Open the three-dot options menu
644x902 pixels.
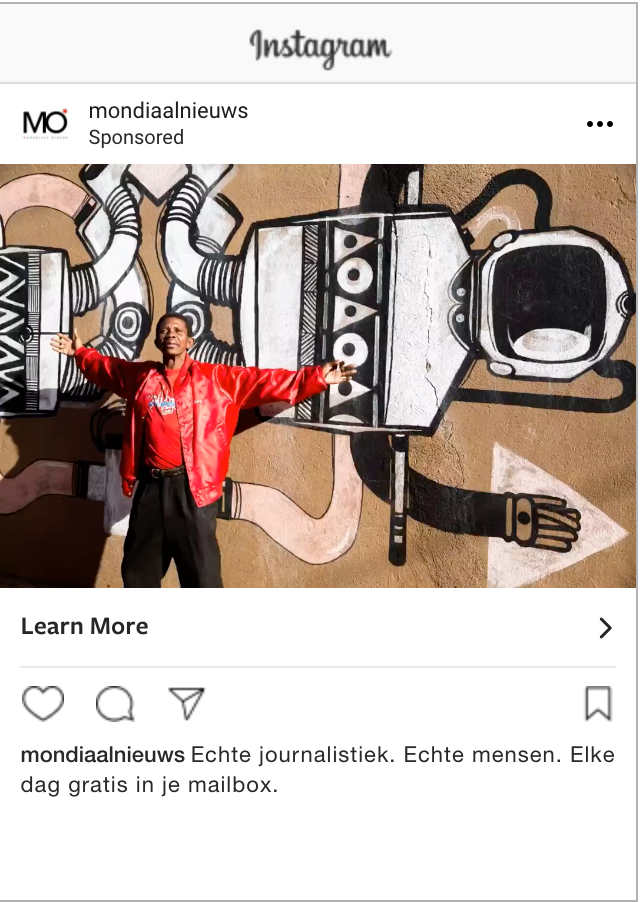click(x=599, y=124)
